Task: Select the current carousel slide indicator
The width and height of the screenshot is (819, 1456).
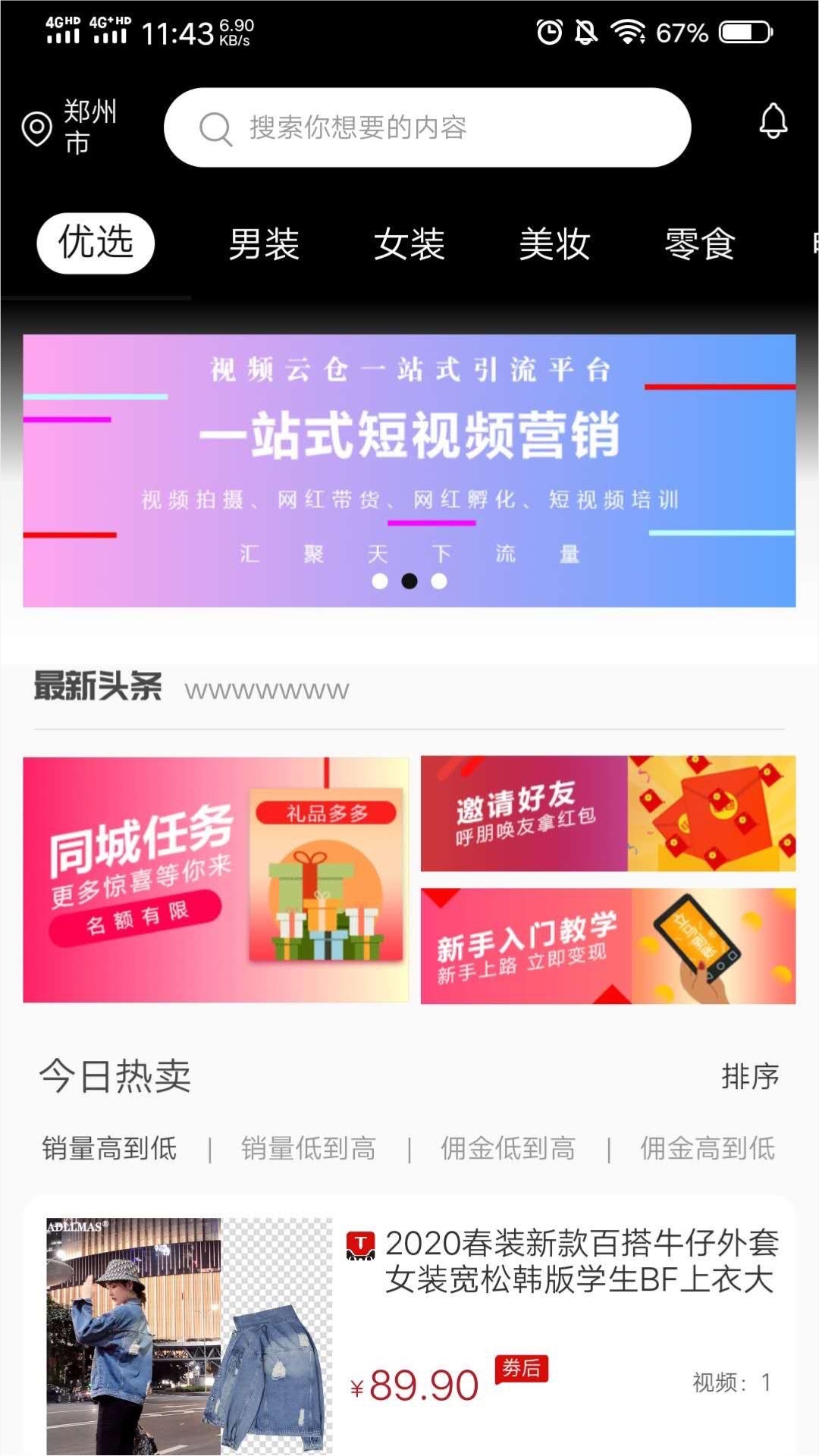Action: [x=409, y=581]
